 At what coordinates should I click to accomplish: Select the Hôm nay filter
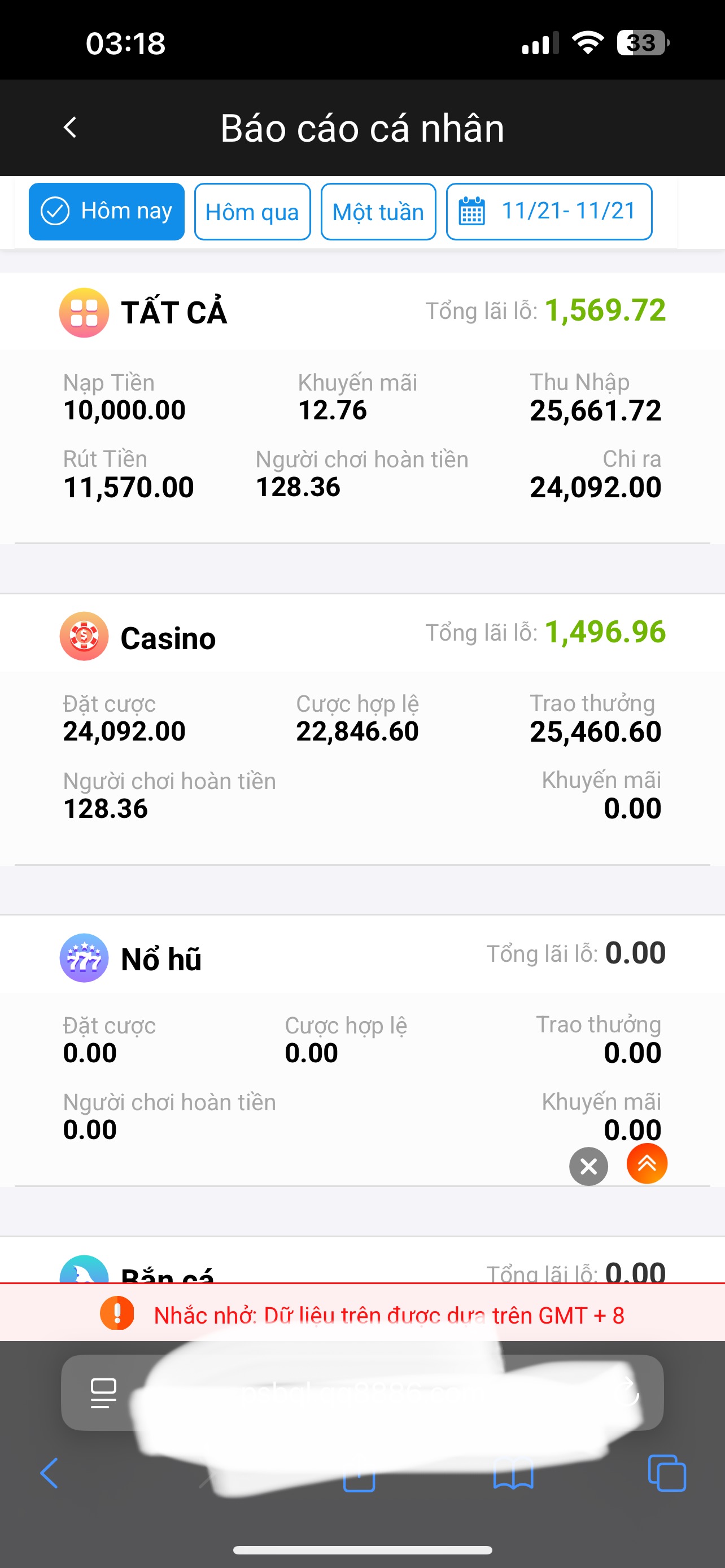(x=107, y=211)
